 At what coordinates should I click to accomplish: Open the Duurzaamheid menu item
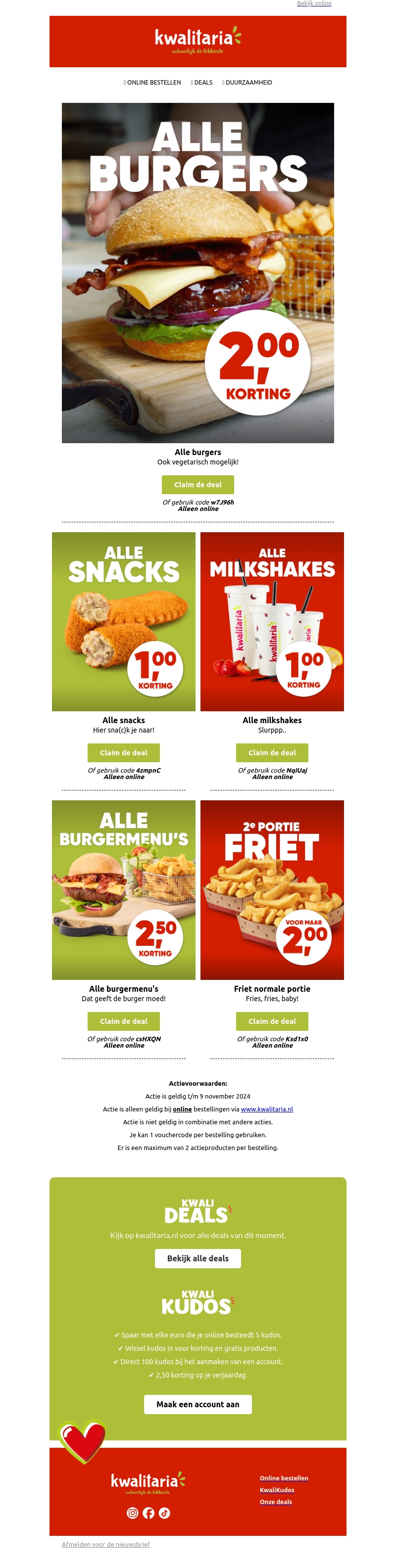click(248, 83)
